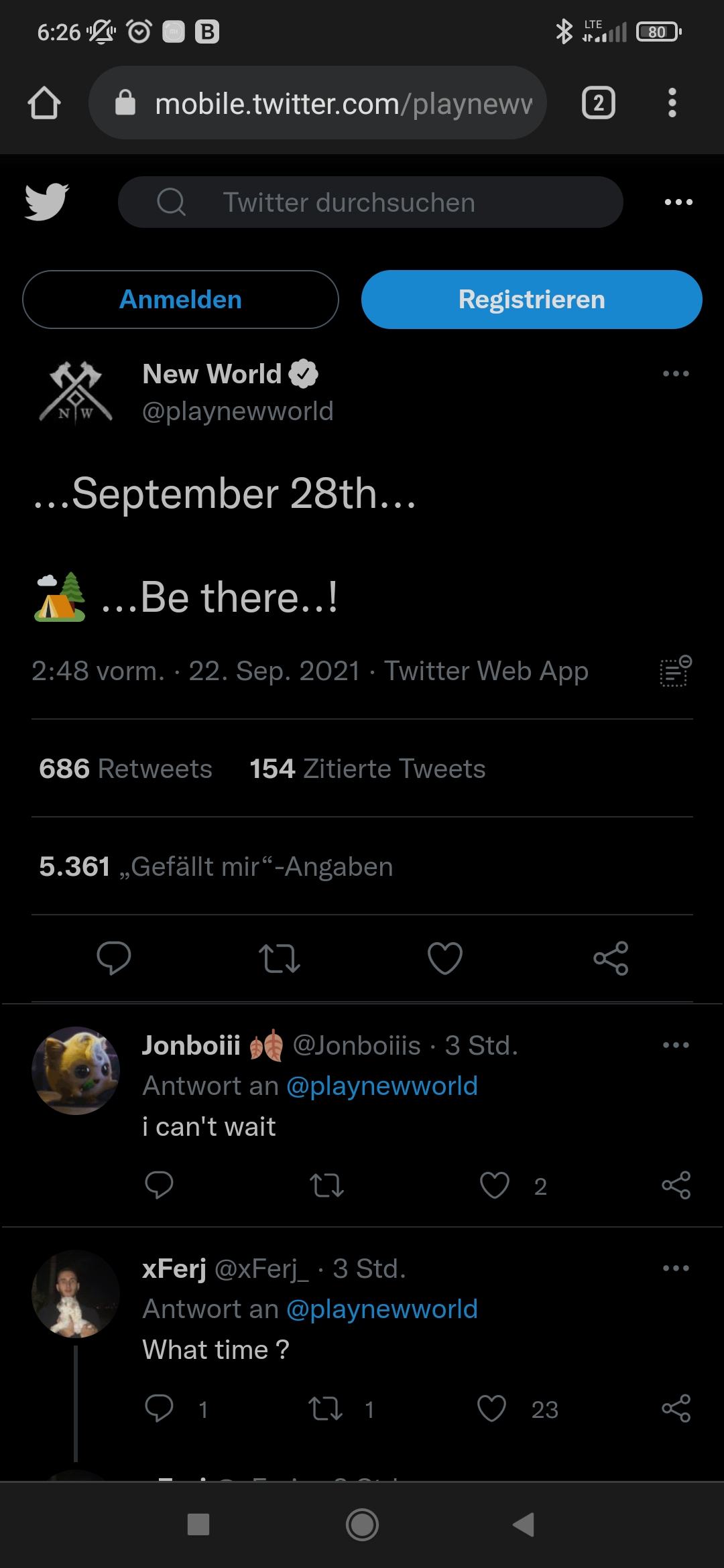View the 686 Retweets list
Screen dimensions: 724x1568
pyautogui.click(x=125, y=769)
